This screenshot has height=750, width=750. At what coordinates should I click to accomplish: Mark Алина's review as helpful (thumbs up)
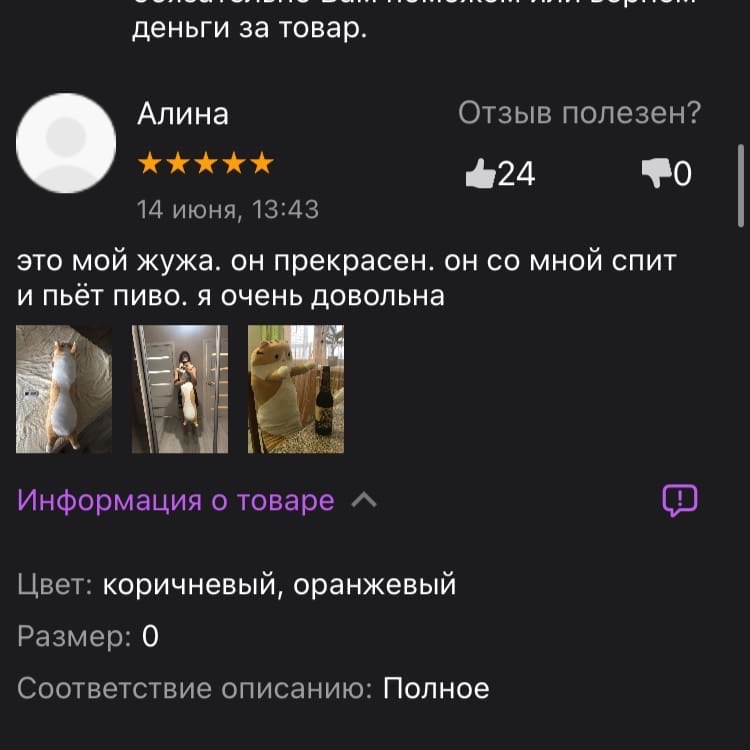pos(482,175)
